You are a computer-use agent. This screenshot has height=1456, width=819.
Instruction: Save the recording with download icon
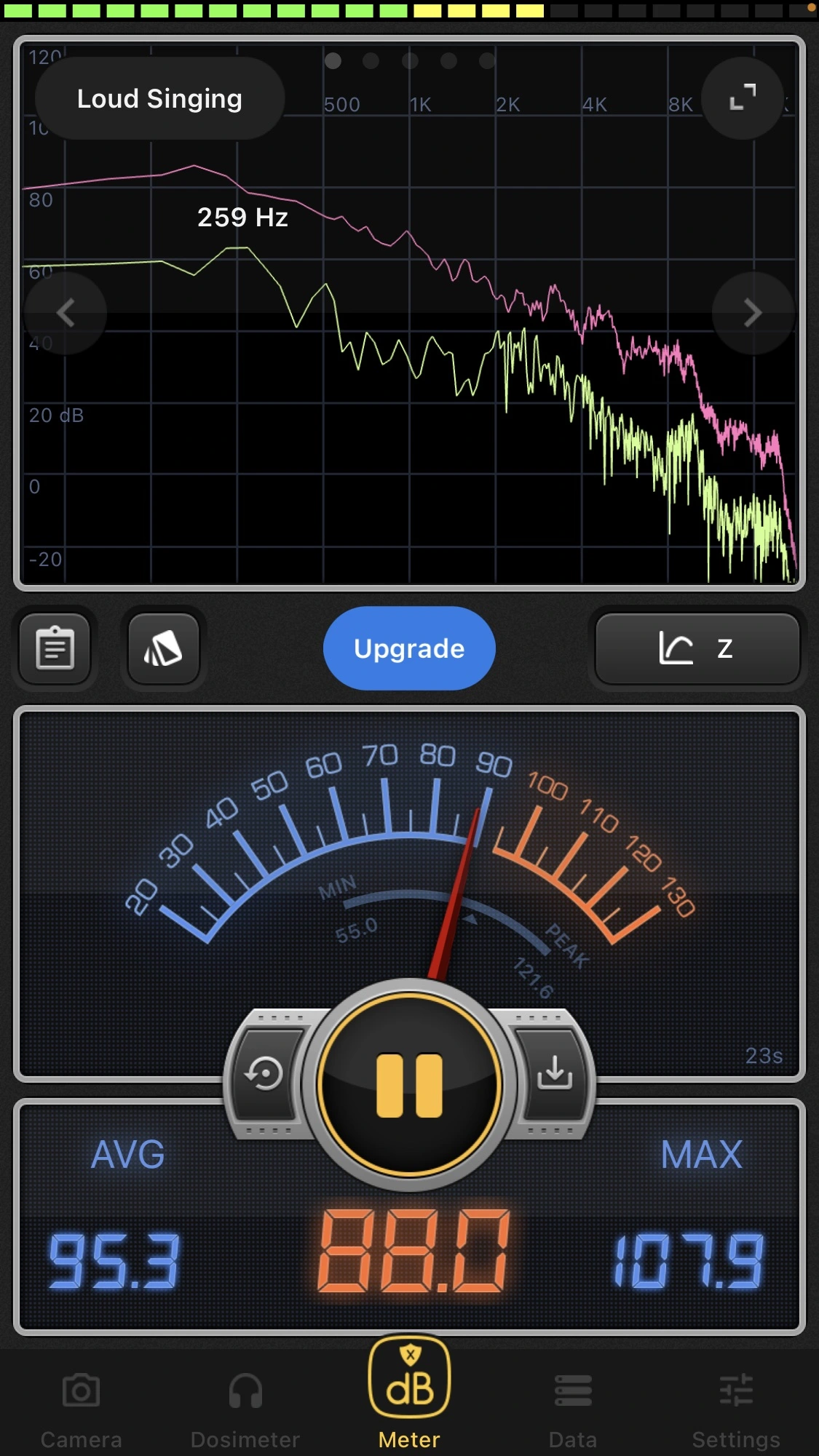click(555, 1073)
